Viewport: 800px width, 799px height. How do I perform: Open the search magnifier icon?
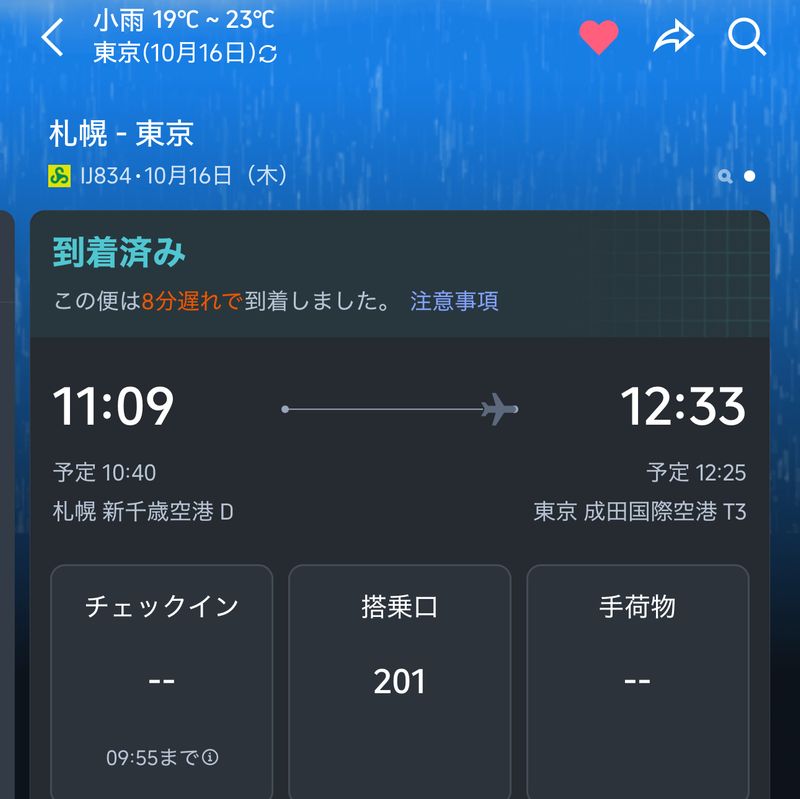pyautogui.click(x=746, y=38)
